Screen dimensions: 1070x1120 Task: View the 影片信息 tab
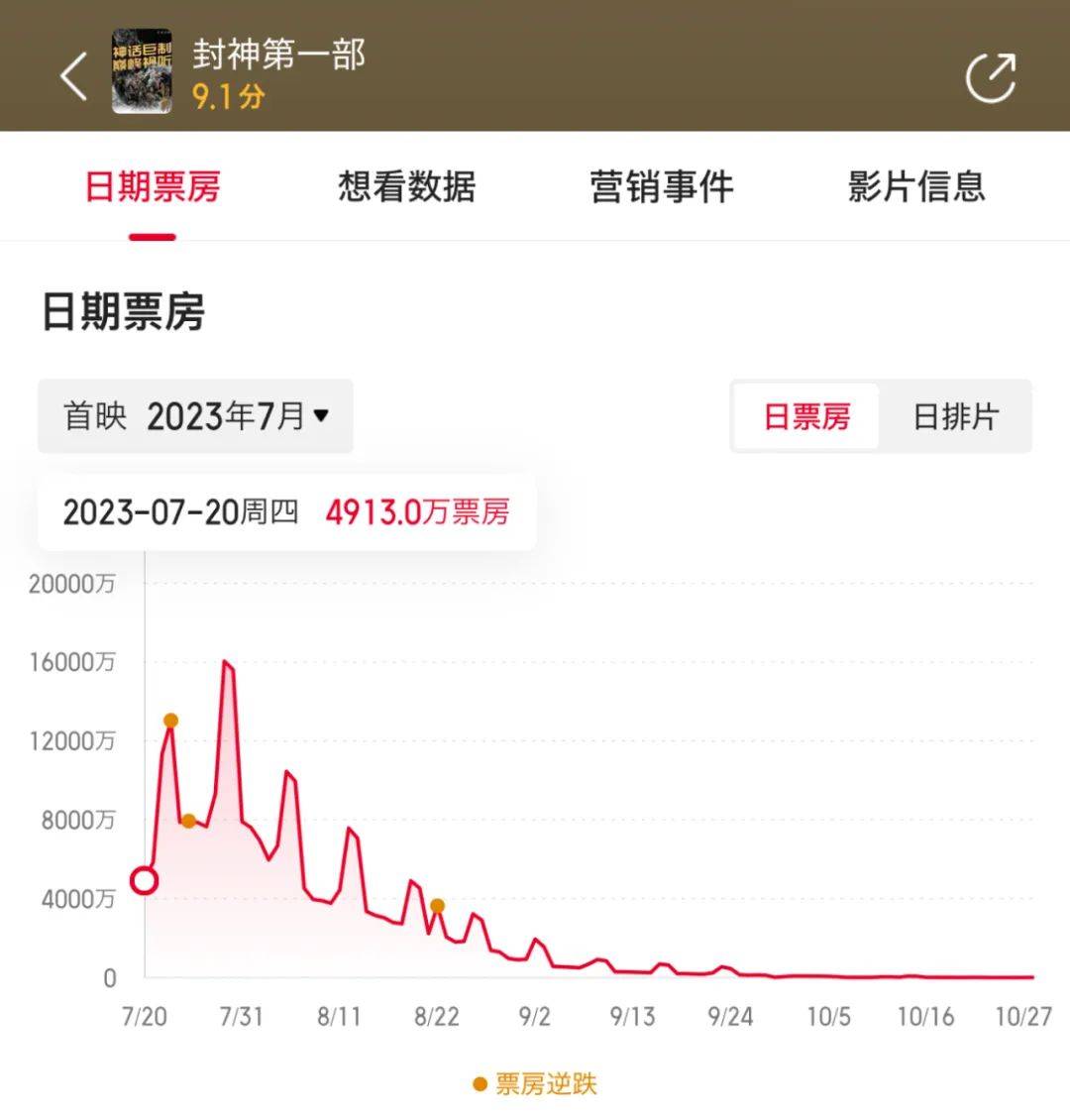pyautogui.click(x=916, y=186)
